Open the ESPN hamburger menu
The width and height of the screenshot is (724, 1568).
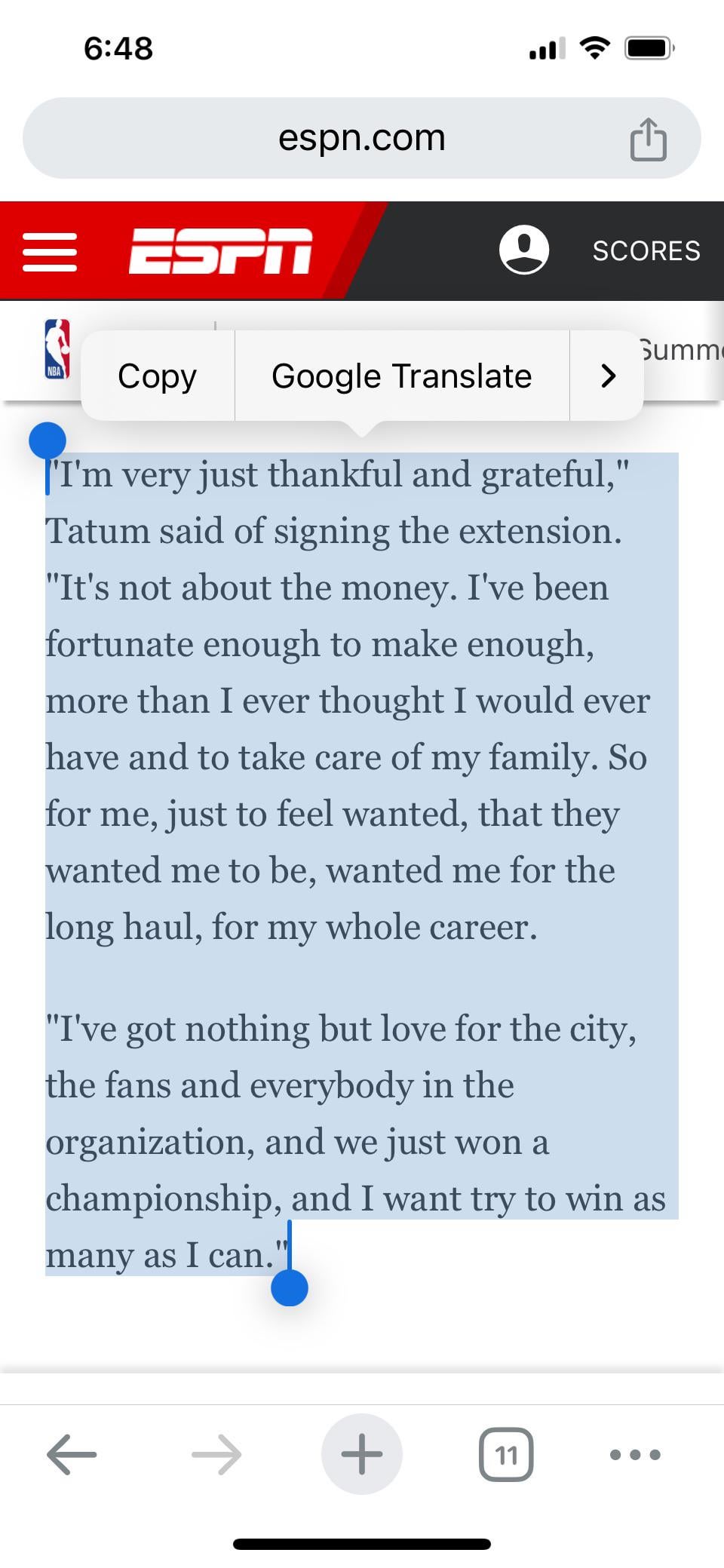point(50,252)
